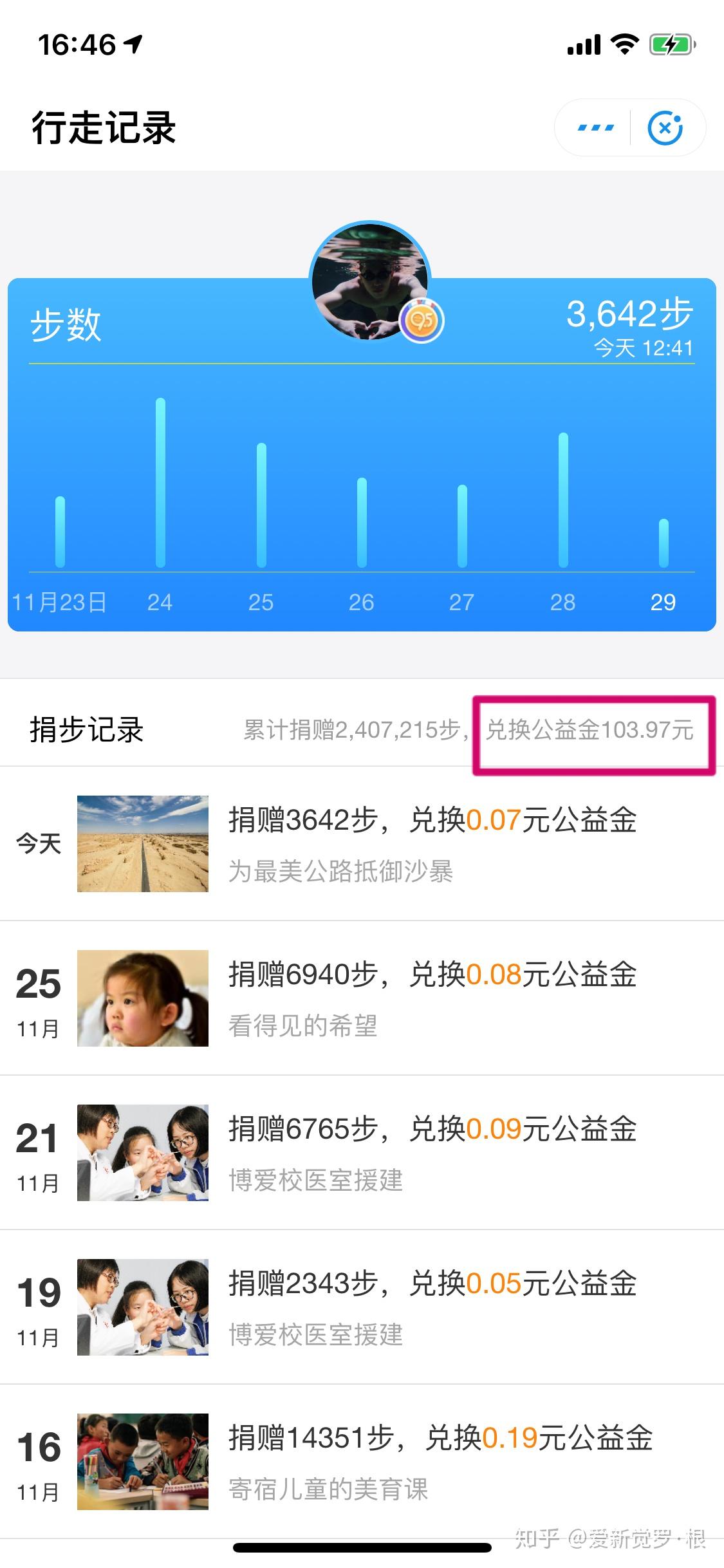Open the 看得见的希望 donation record
The width and height of the screenshot is (724, 1568).
[362, 998]
